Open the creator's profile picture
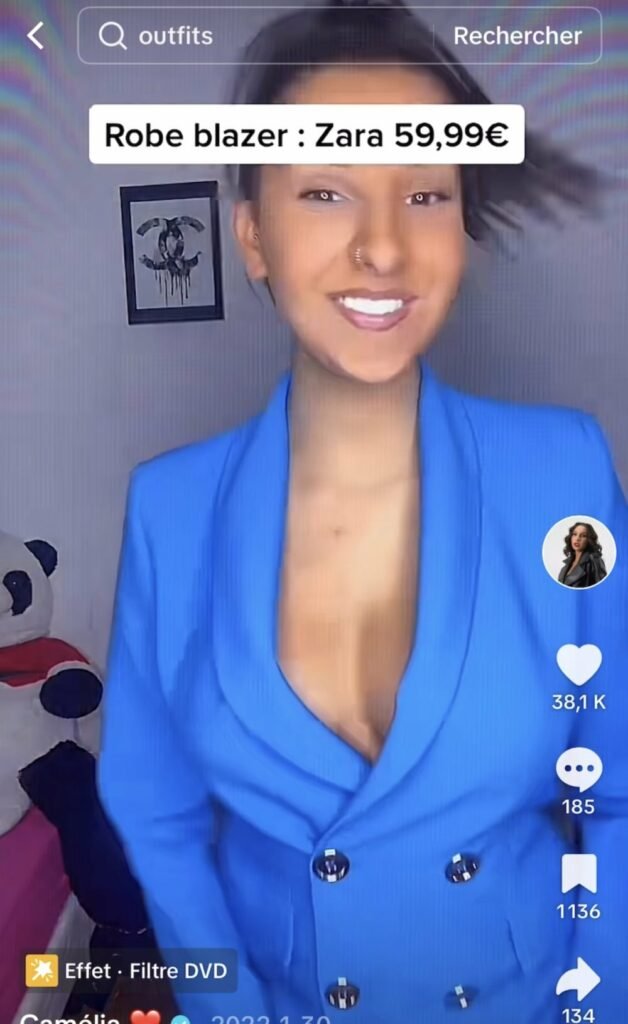 click(578, 552)
